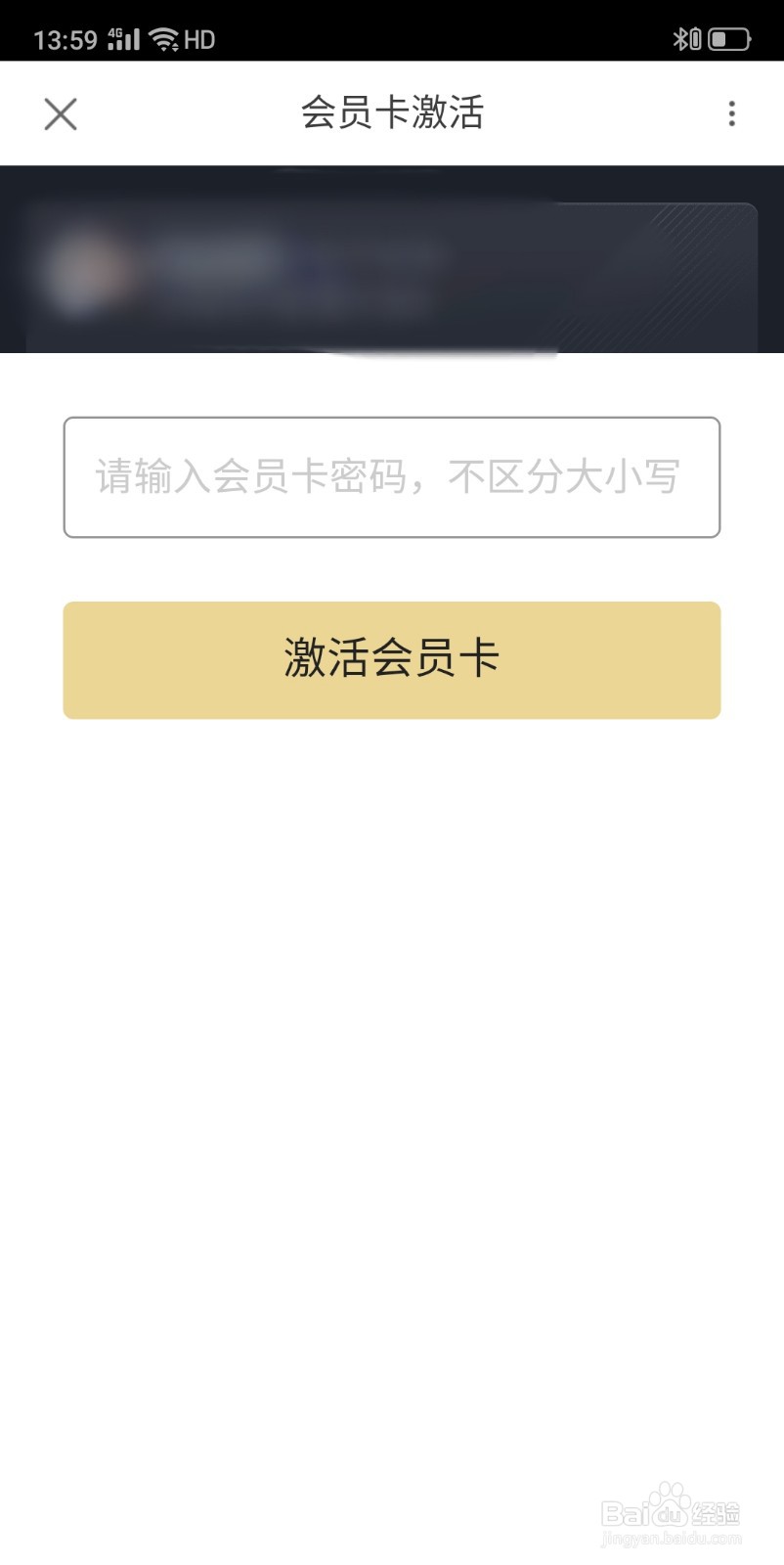Tap the HD indicator in the status bar
Image resolution: width=784 pixels, height=1565 pixels.
click(198, 39)
